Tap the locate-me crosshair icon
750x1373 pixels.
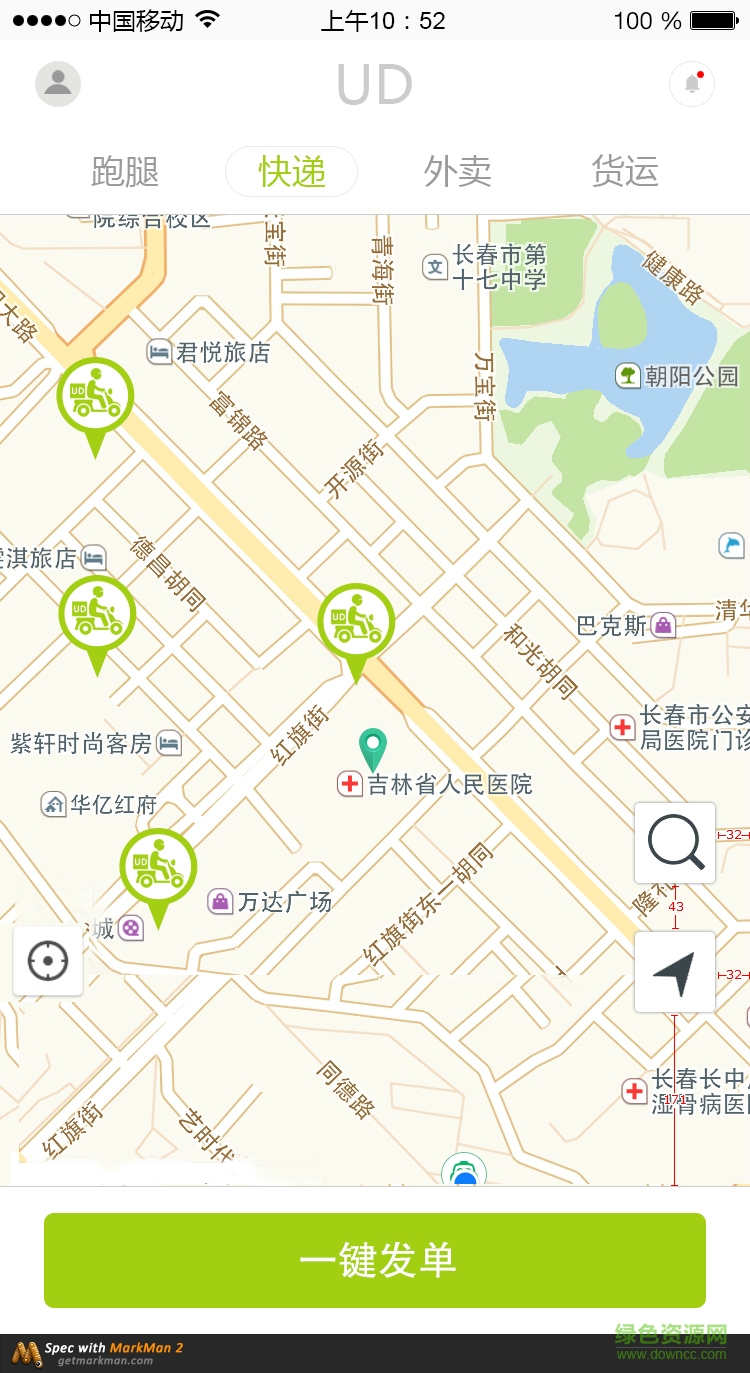tap(48, 961)
